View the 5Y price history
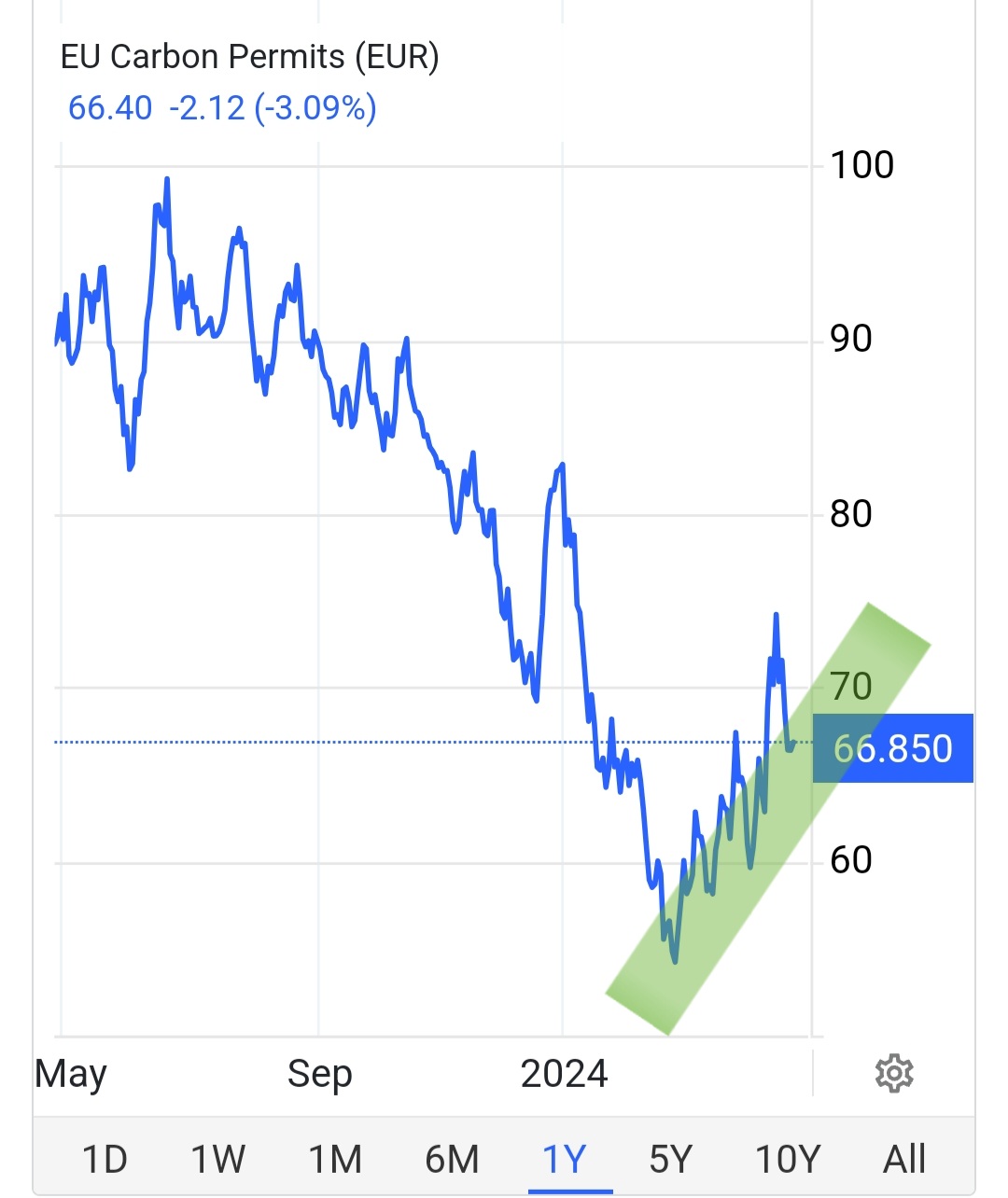The width and height of the screenshot is (1008, 1198). coord(671,1159)
